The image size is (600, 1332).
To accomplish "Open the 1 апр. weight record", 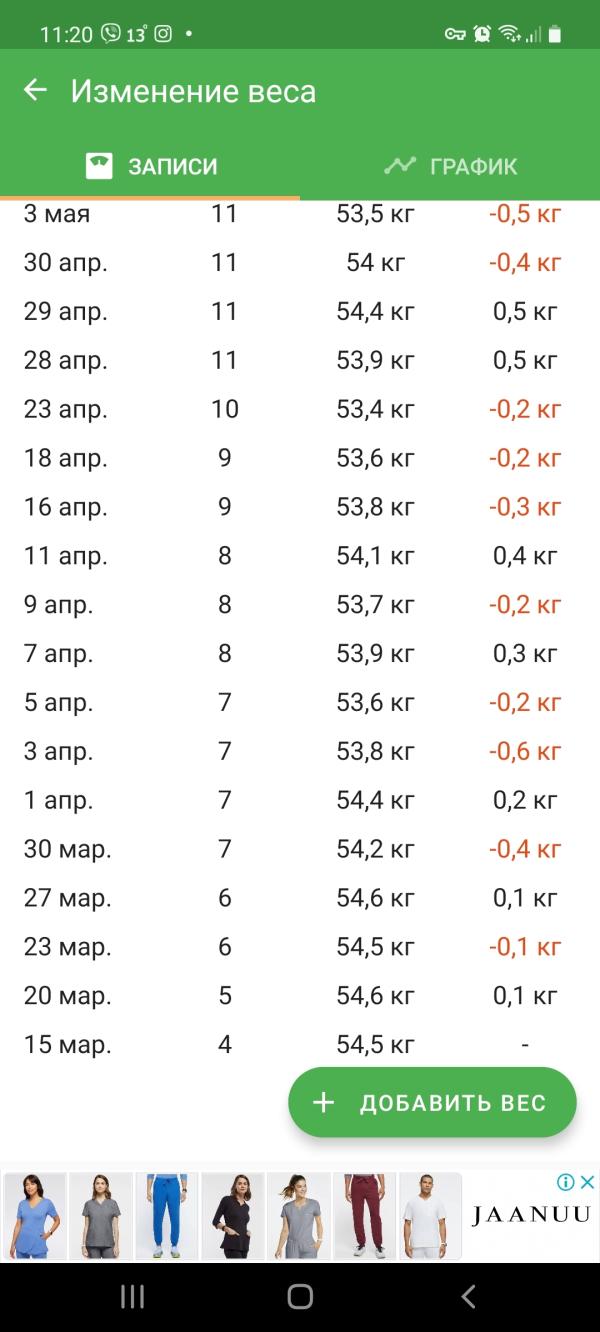I will click(x=300, y=800).
